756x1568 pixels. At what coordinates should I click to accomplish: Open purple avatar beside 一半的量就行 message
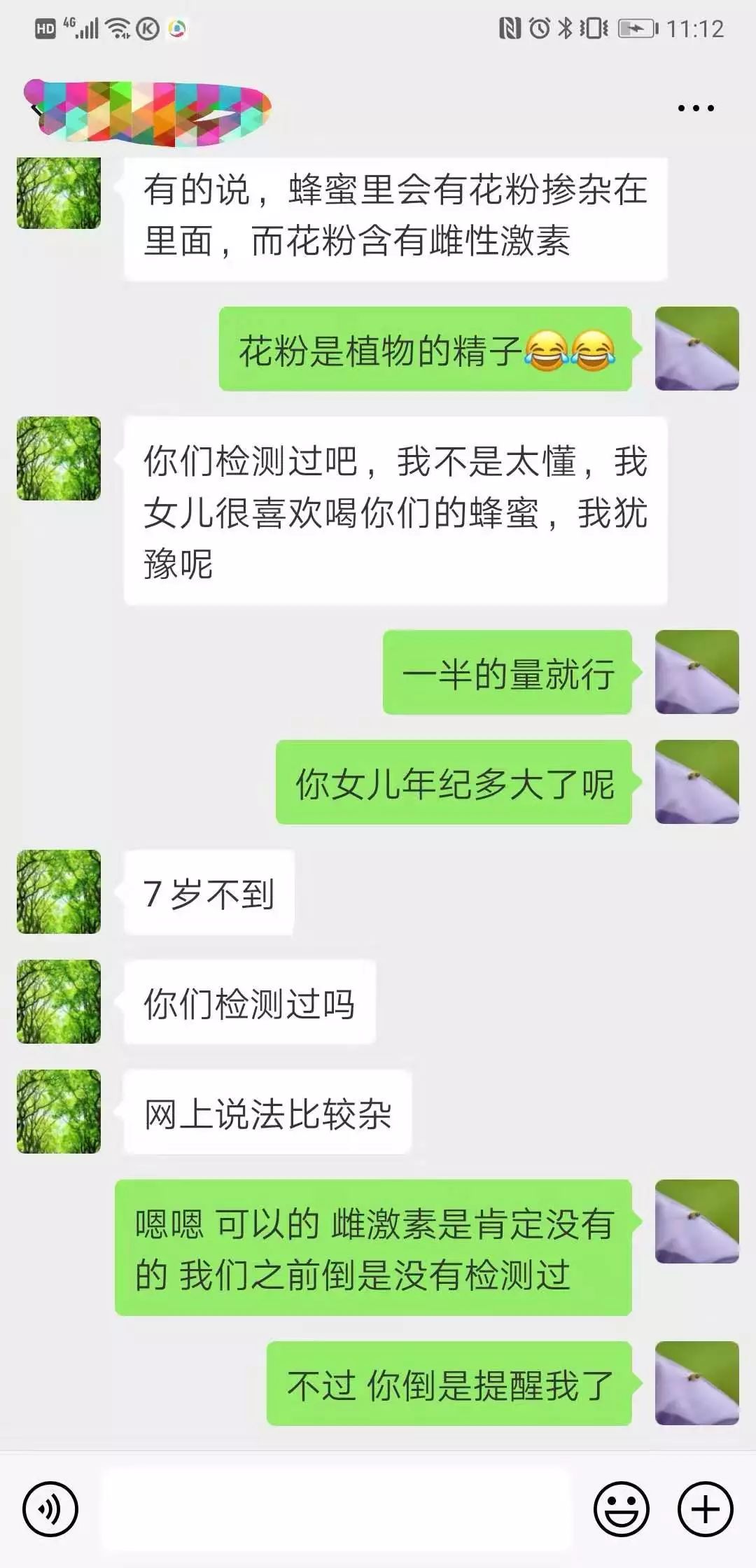696,672
